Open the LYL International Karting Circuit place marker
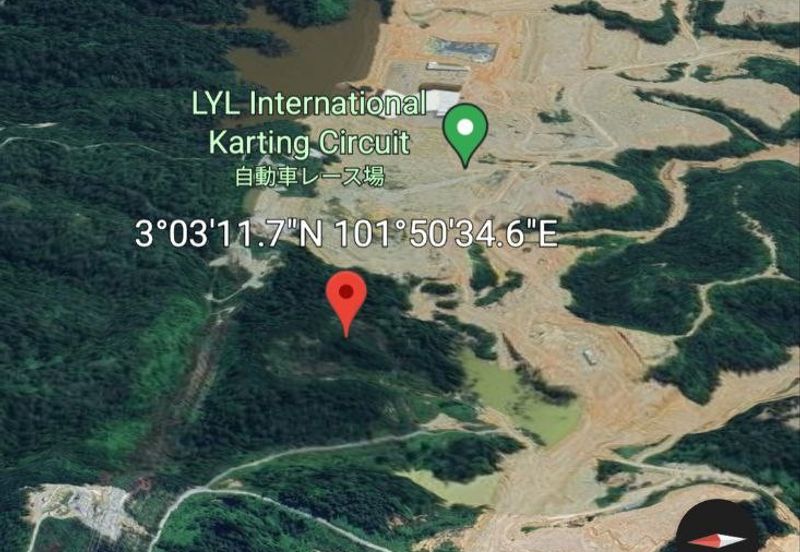This screenshot has width=800, height=552. tap(465, 130)
